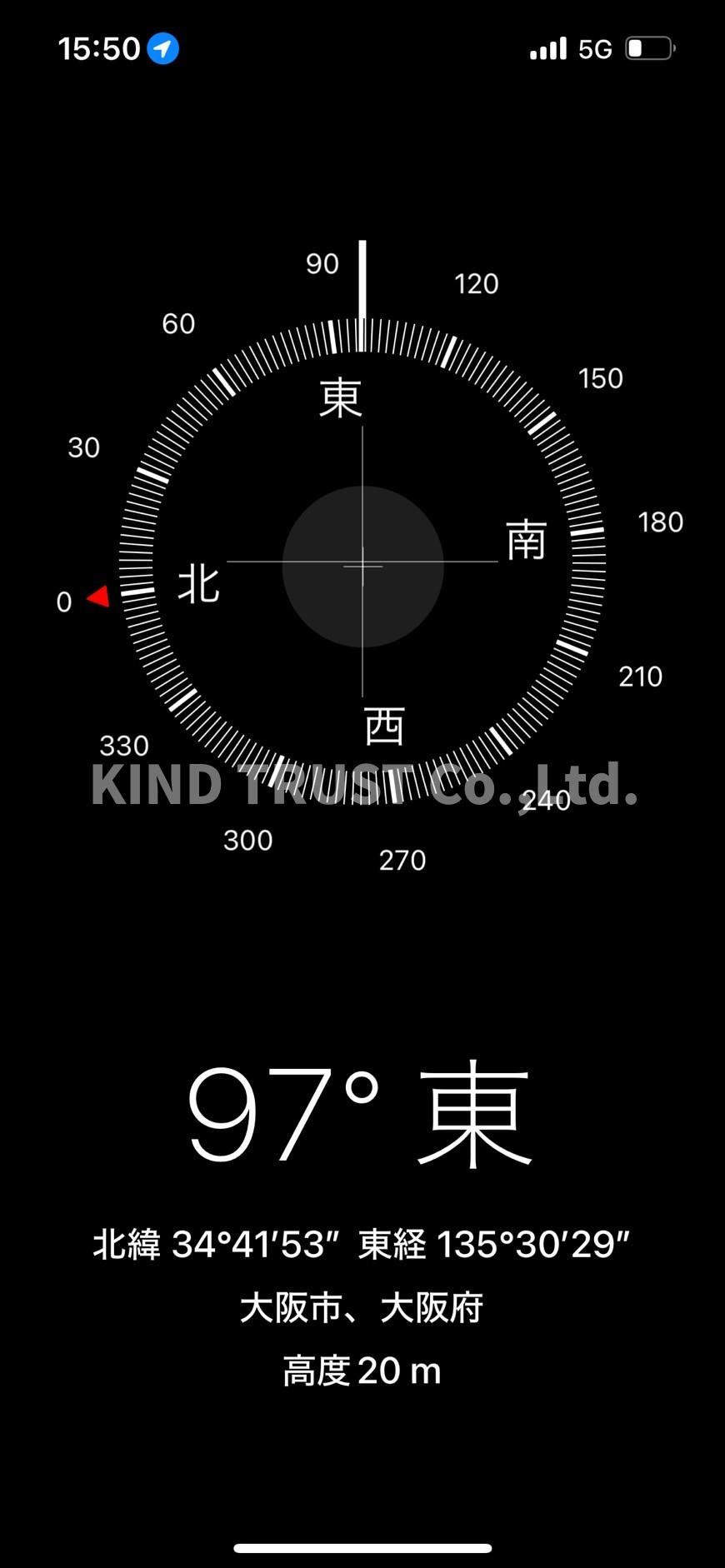Tap the home indicator bar at screen bottom
The width and height of the screenshot is (725, 1568).
coord(362,1548)
